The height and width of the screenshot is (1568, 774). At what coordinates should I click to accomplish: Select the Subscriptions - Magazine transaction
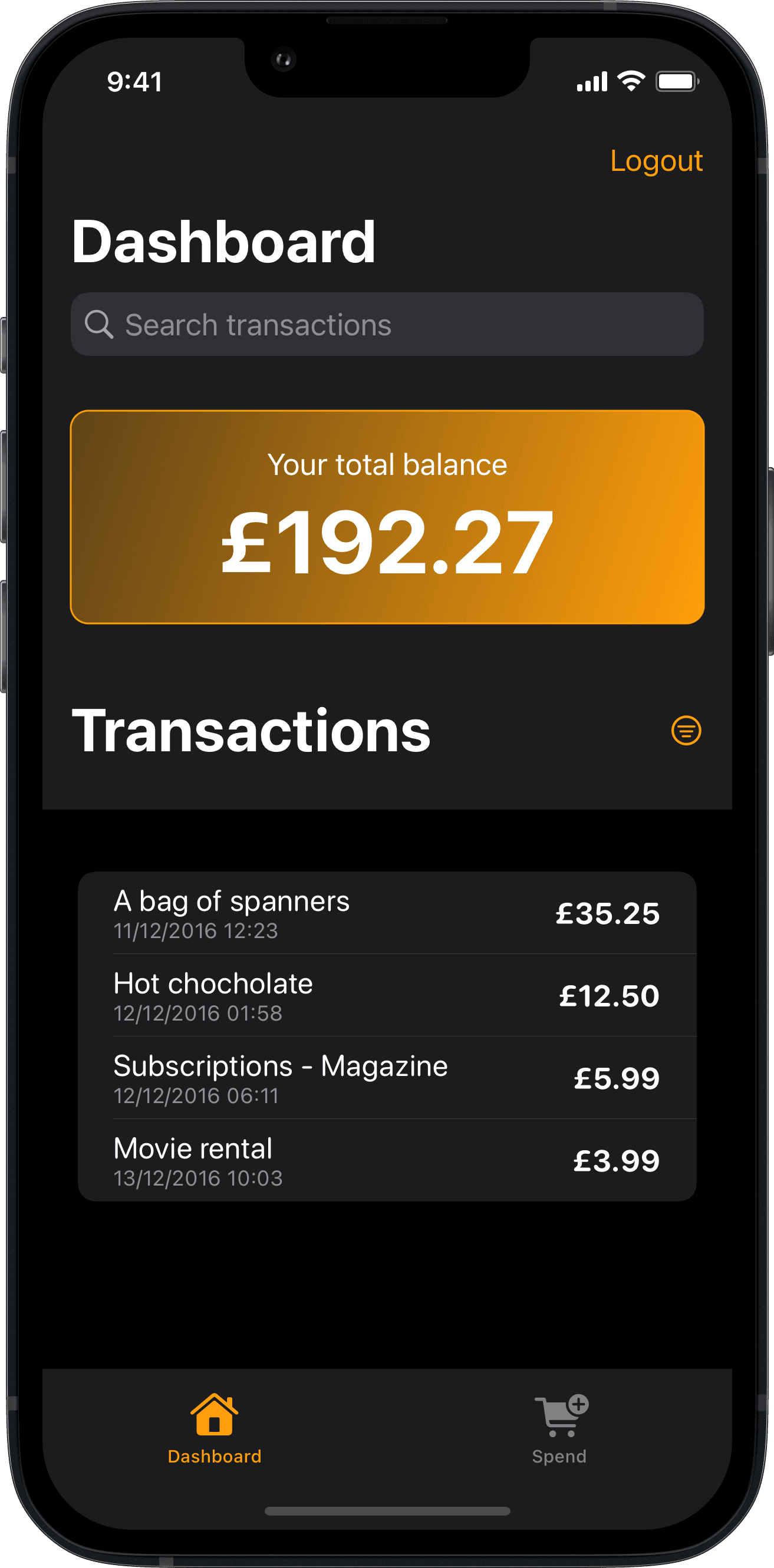(x=387, y=1077)
